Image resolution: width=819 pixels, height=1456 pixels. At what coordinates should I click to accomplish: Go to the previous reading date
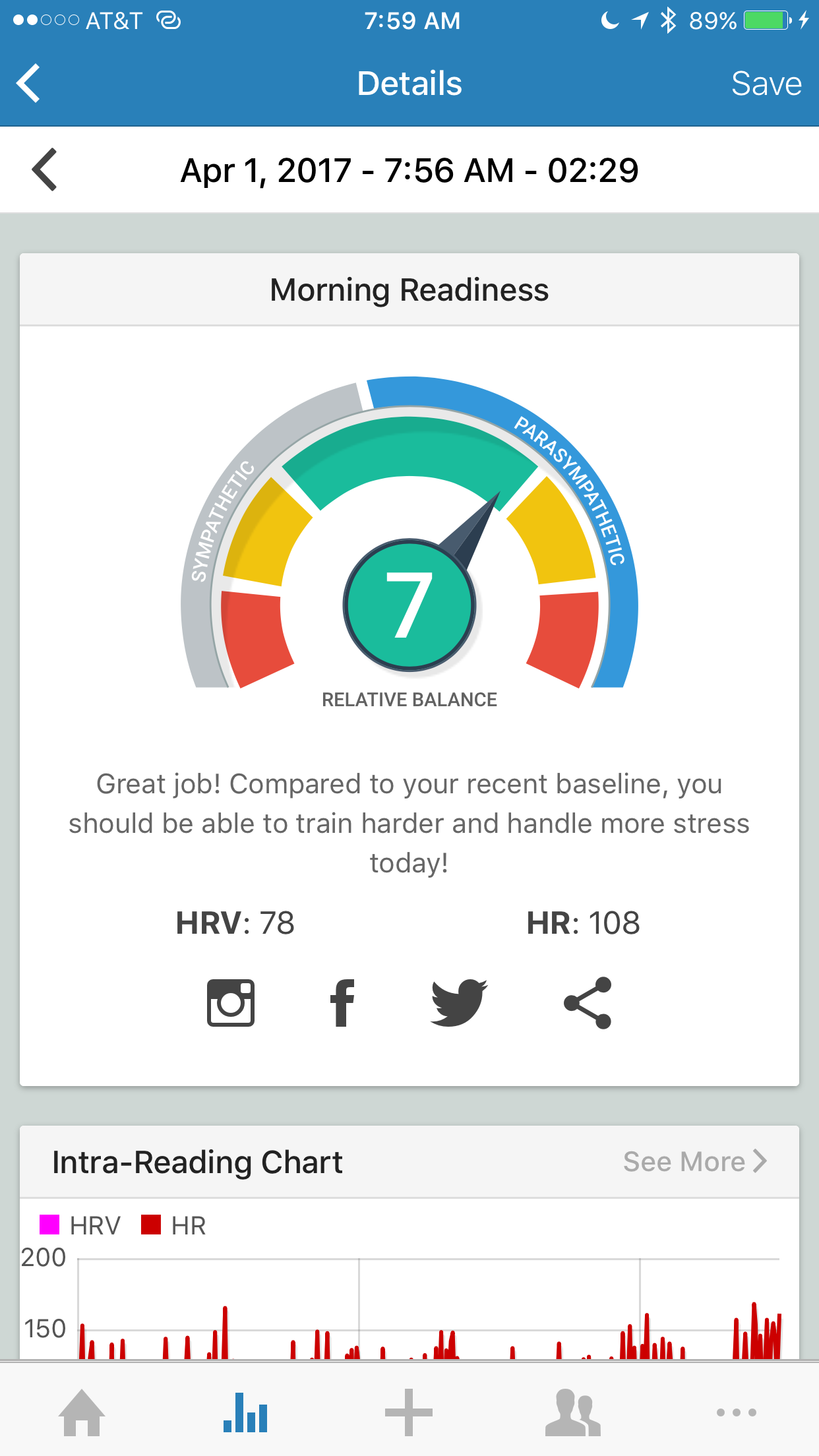[45, 170]
